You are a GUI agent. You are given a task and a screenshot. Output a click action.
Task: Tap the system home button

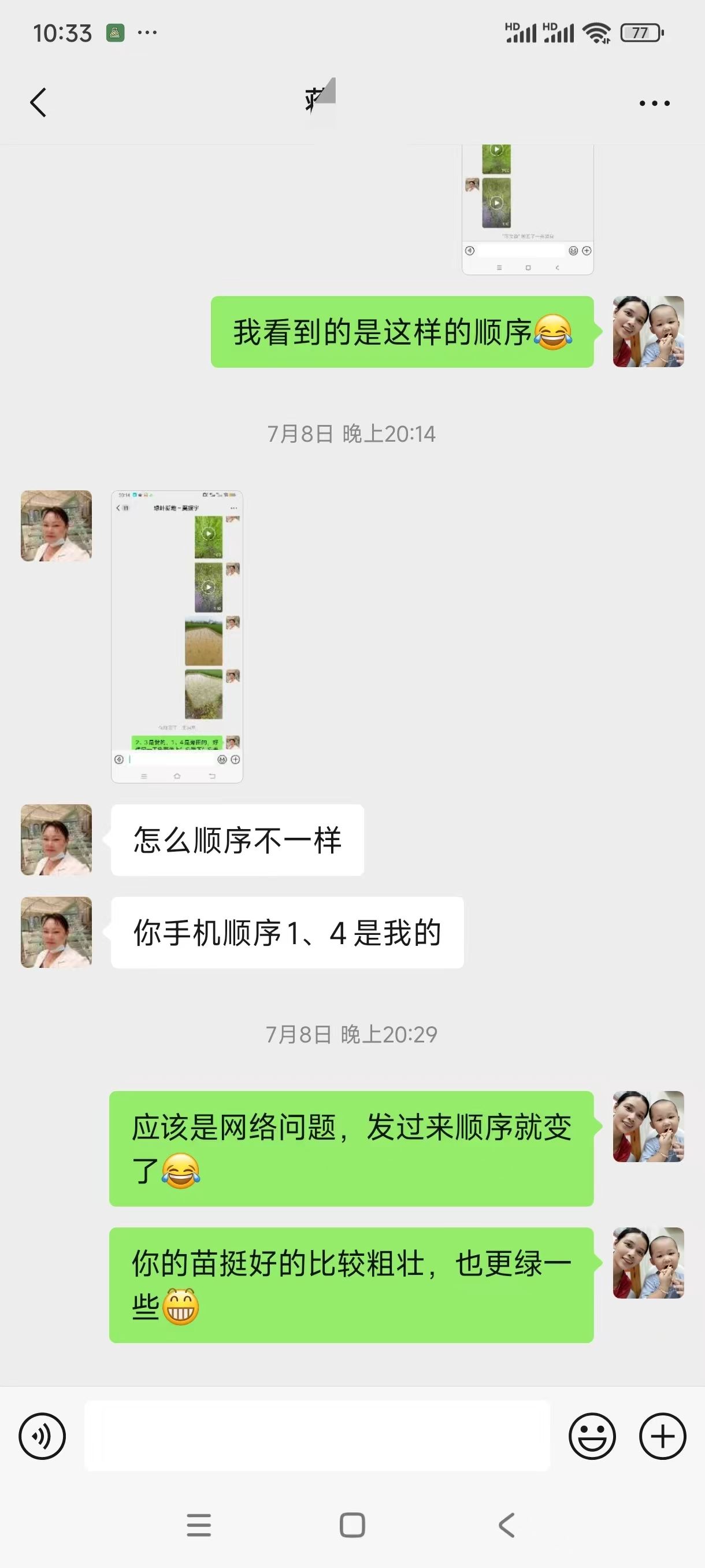352,1525
